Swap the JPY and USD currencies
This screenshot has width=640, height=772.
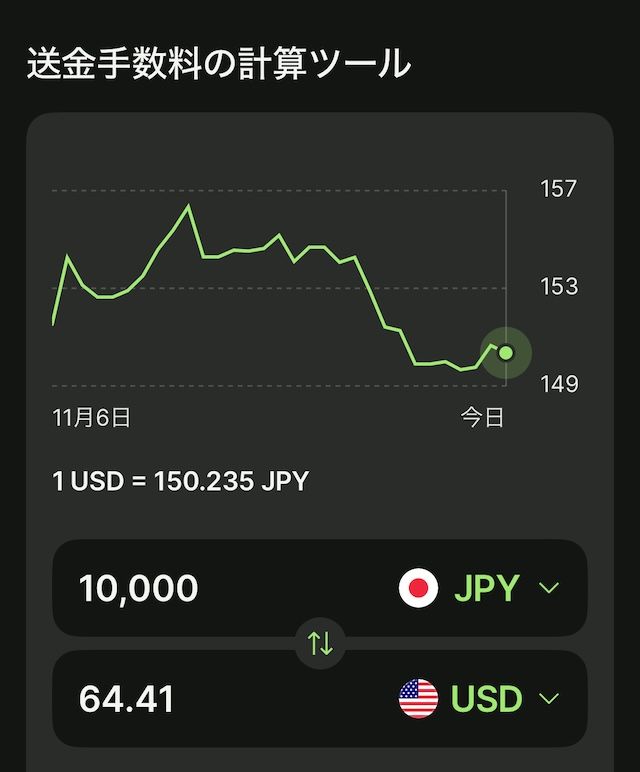pos(320,644)
